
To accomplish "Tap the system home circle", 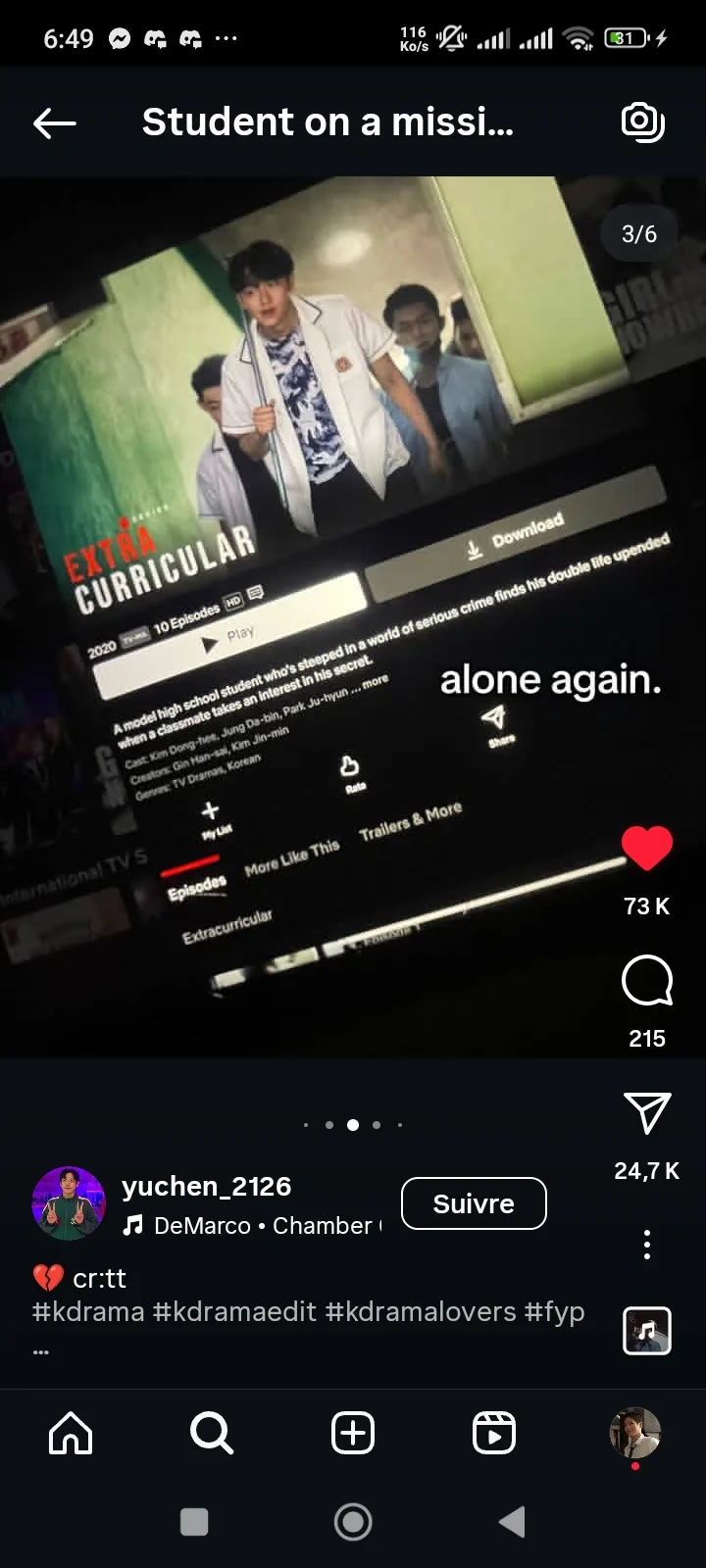I will 353,1522.
